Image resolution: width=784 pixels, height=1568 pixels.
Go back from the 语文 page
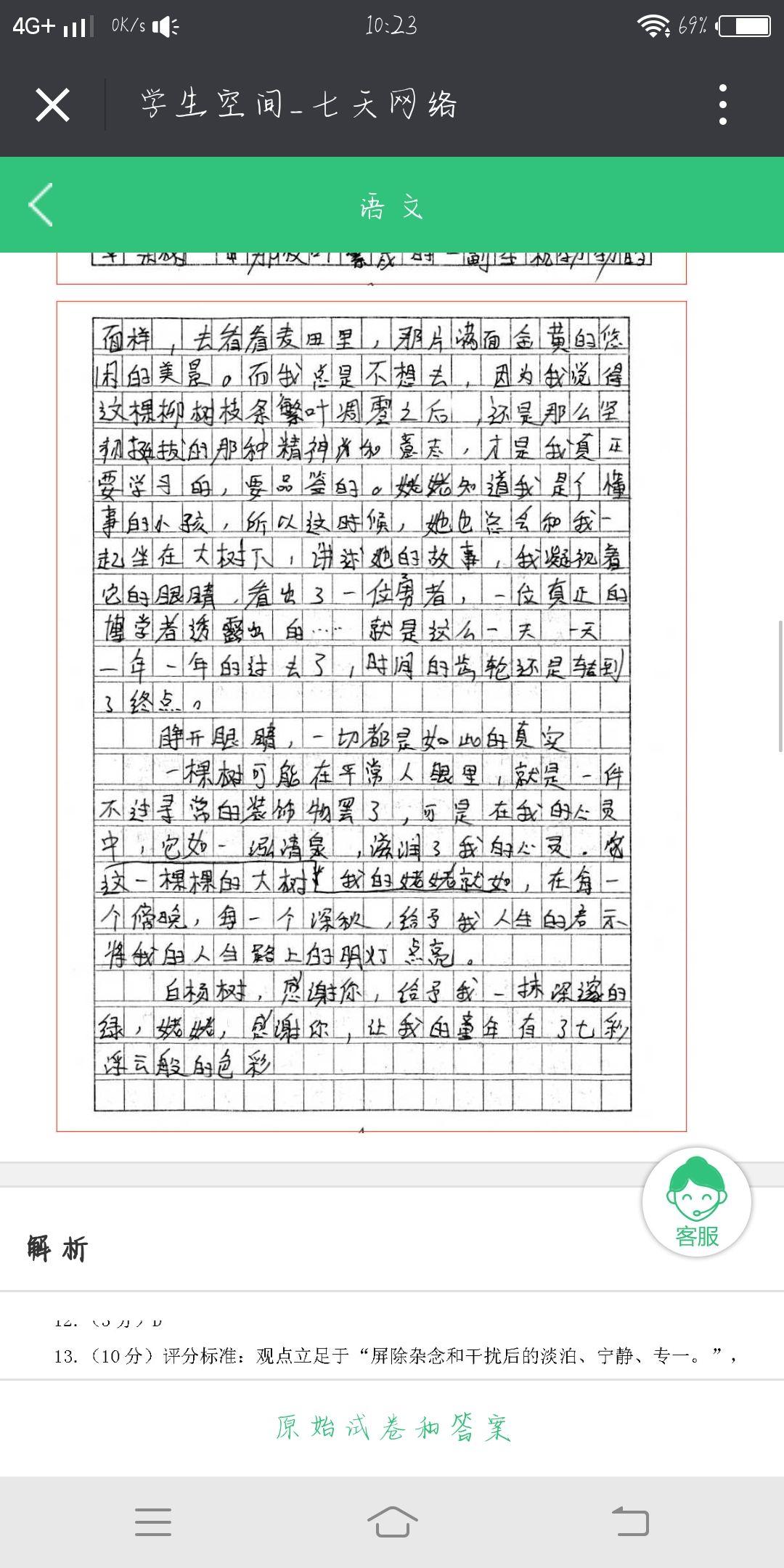click(x=41, y=205)
